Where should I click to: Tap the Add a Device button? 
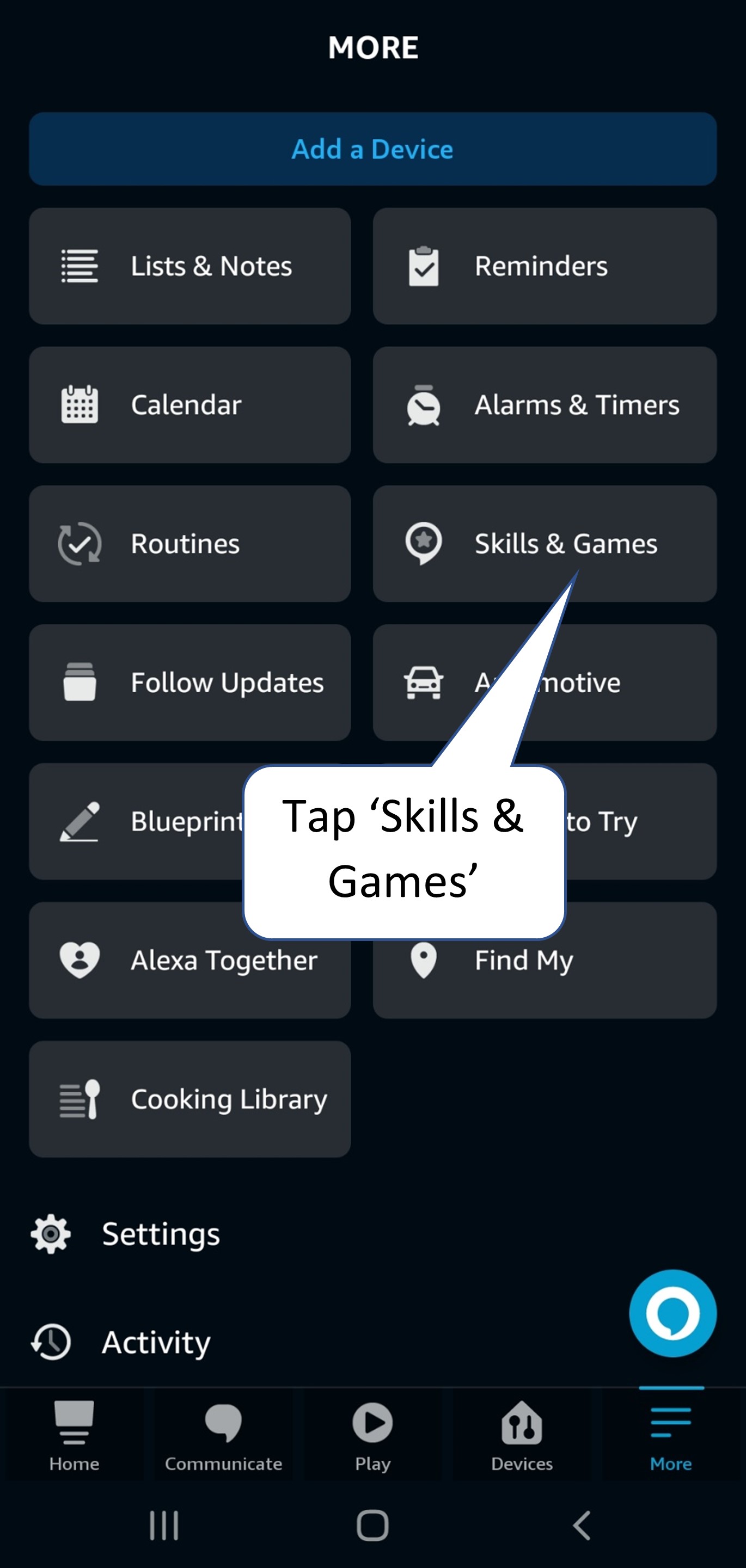[372, 149]
